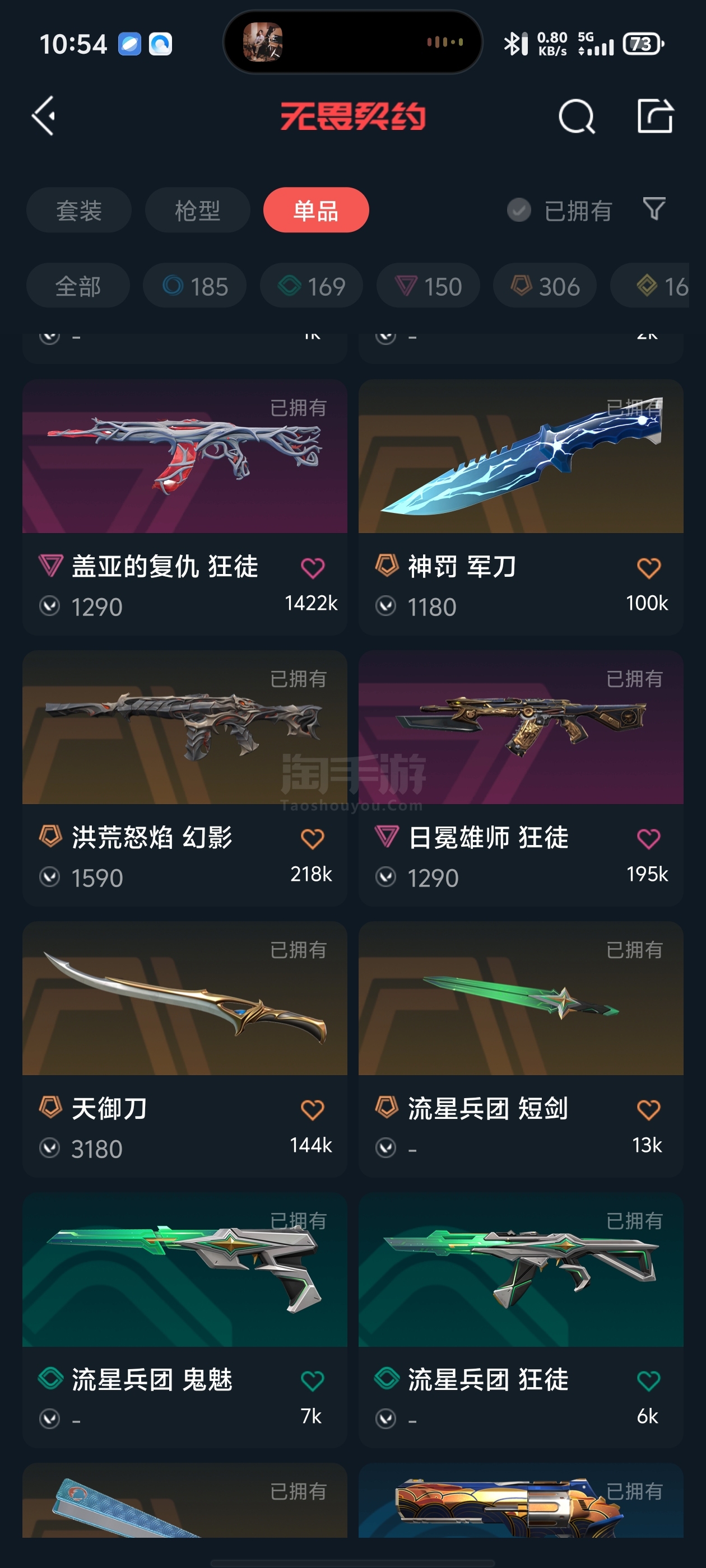Select the 全部 chip

coord(78,286)
